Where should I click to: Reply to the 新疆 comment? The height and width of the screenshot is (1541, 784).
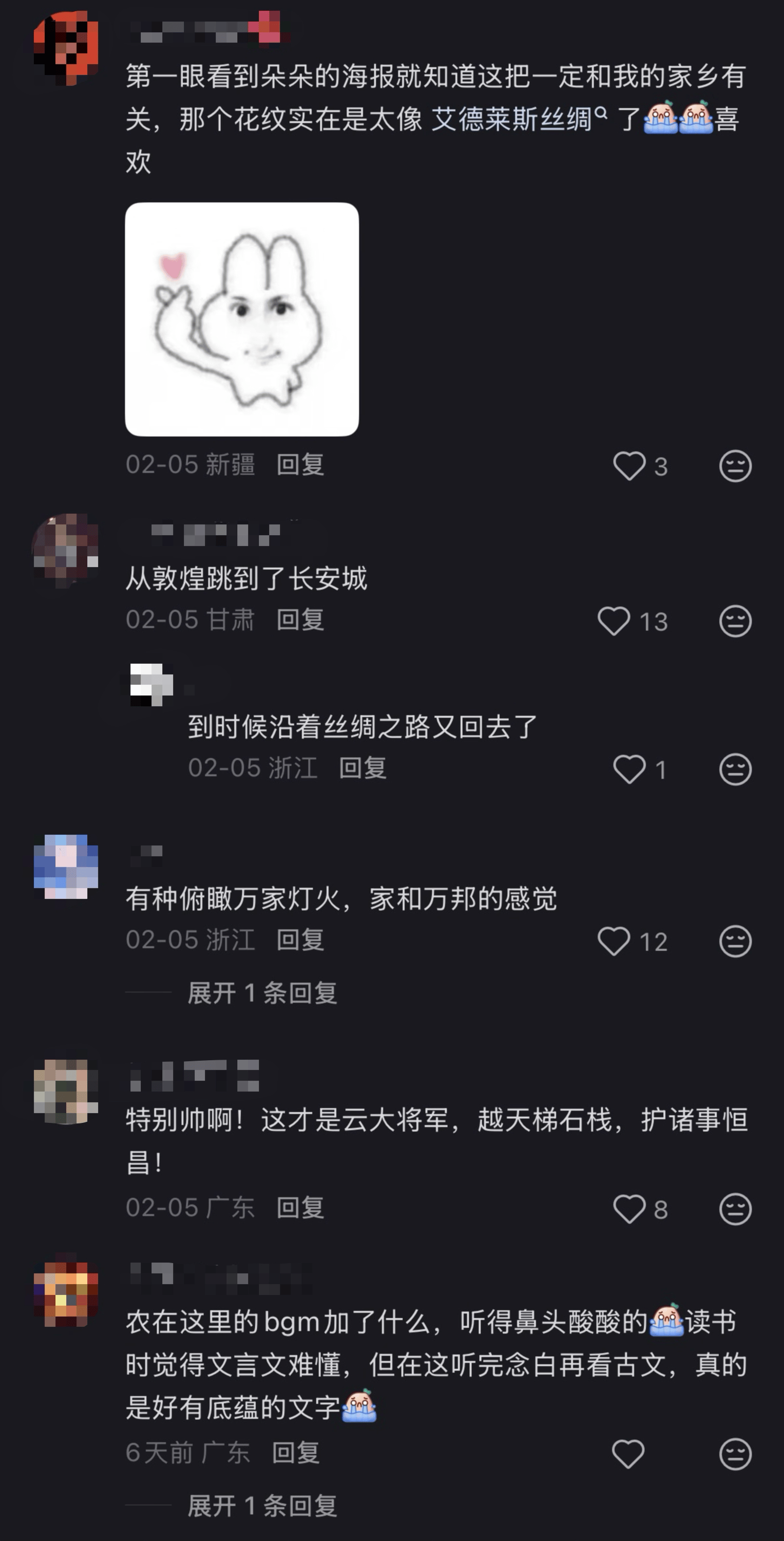point(300,465)
